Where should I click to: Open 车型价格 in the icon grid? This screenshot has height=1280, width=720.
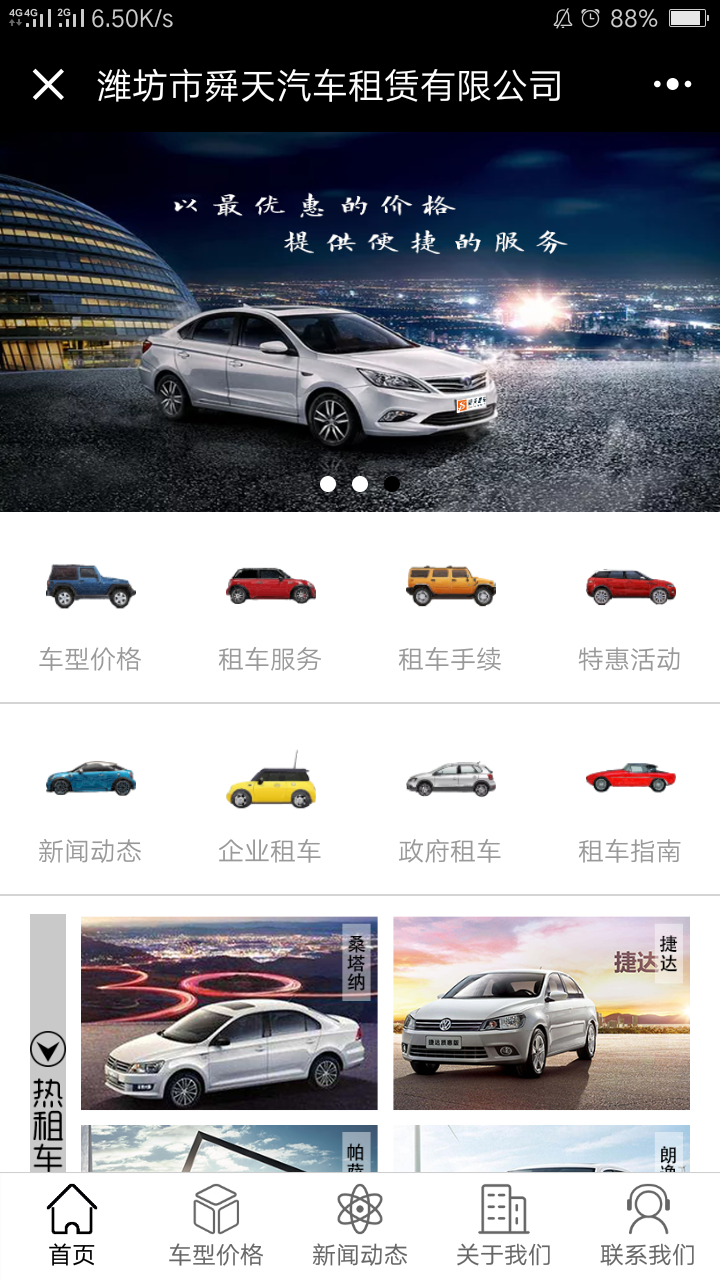[x=90, y=617]
